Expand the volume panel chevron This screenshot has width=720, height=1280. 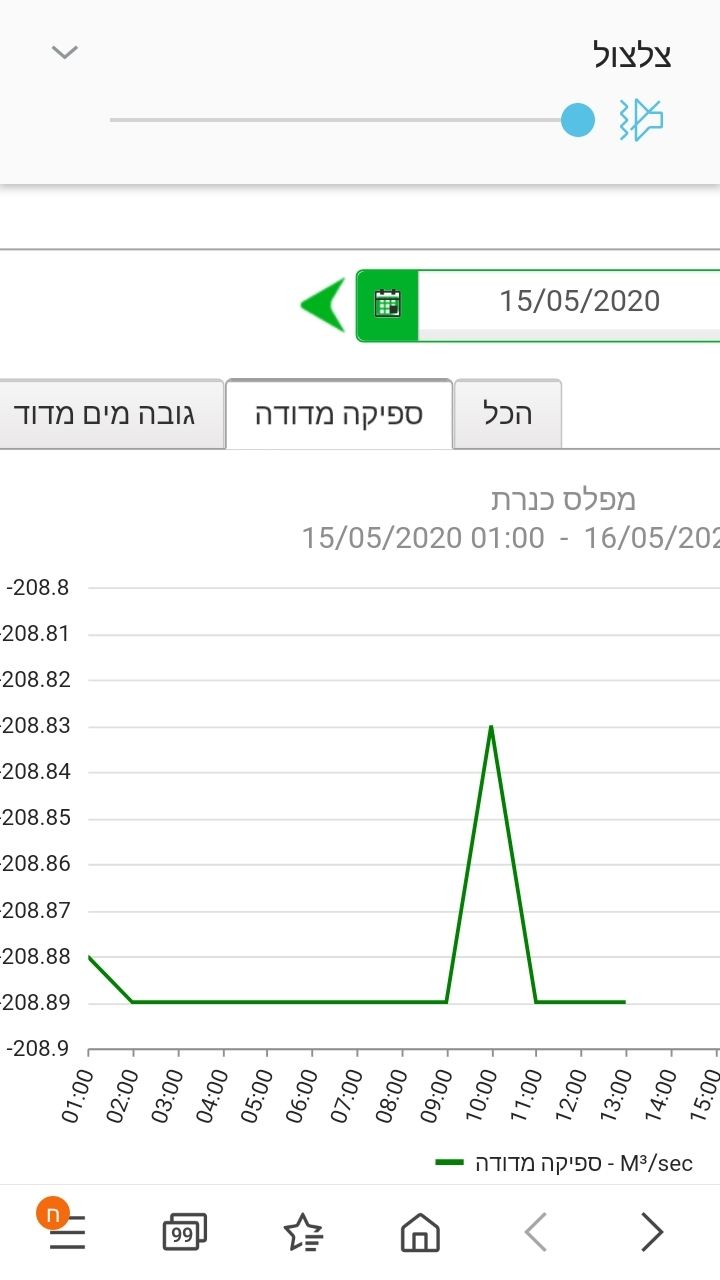coord(65,52)
